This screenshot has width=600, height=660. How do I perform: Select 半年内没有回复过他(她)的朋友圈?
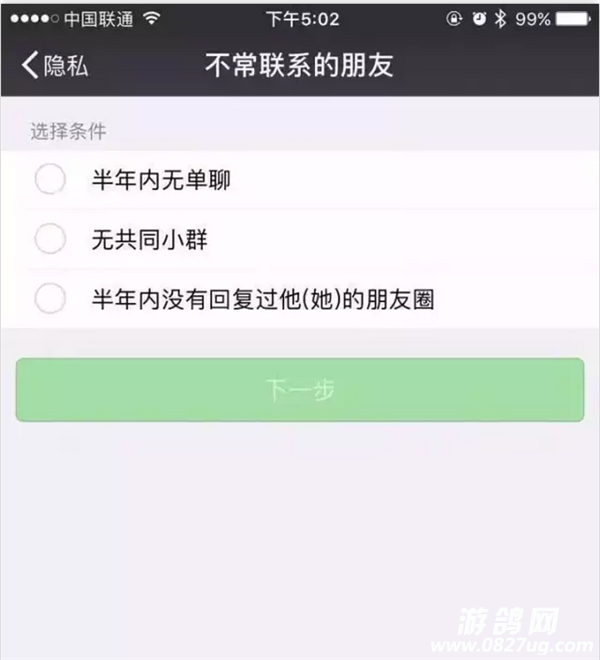pyautogui.click(x=50, y=298)
